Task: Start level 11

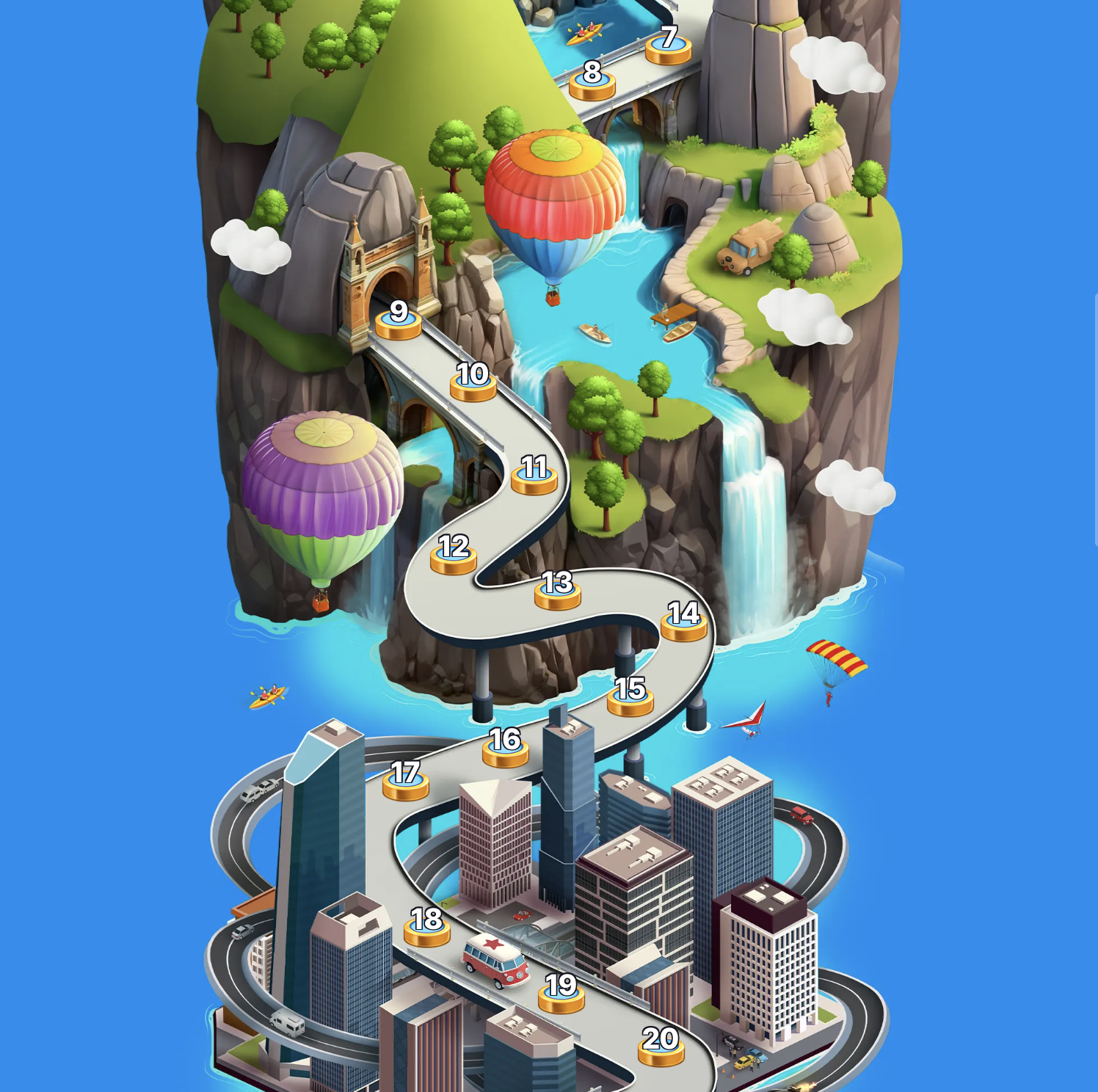Action: coord(534,476)
